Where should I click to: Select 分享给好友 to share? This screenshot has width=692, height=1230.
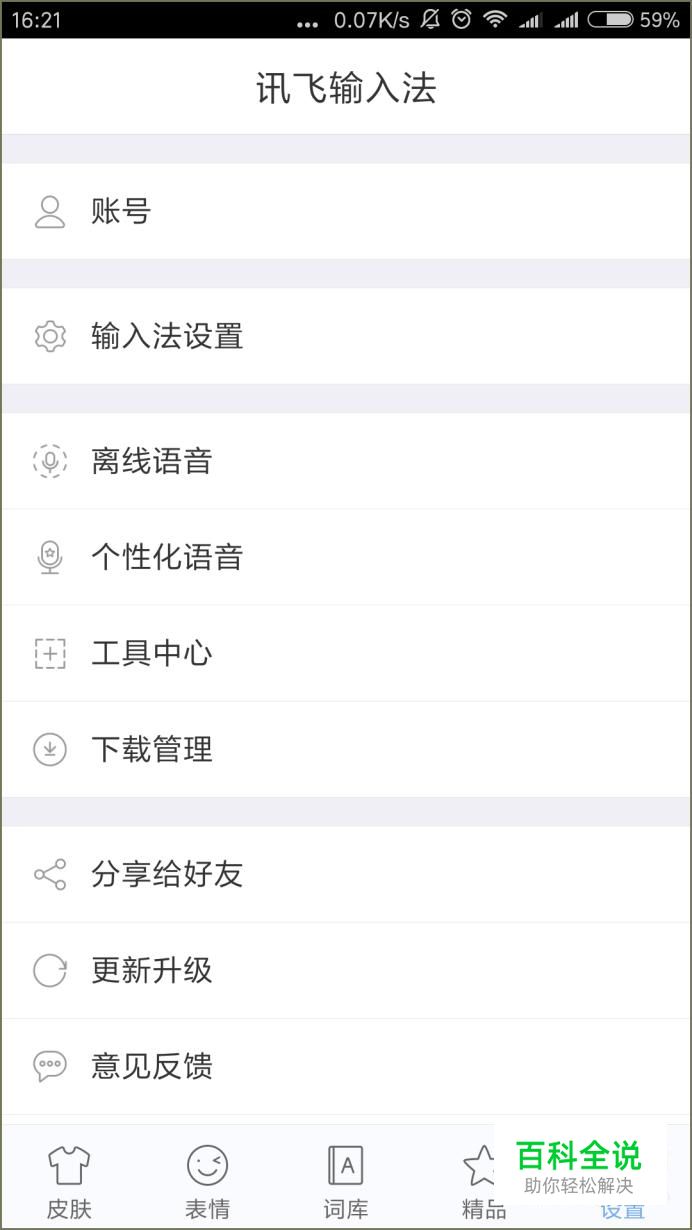point(346,874)
